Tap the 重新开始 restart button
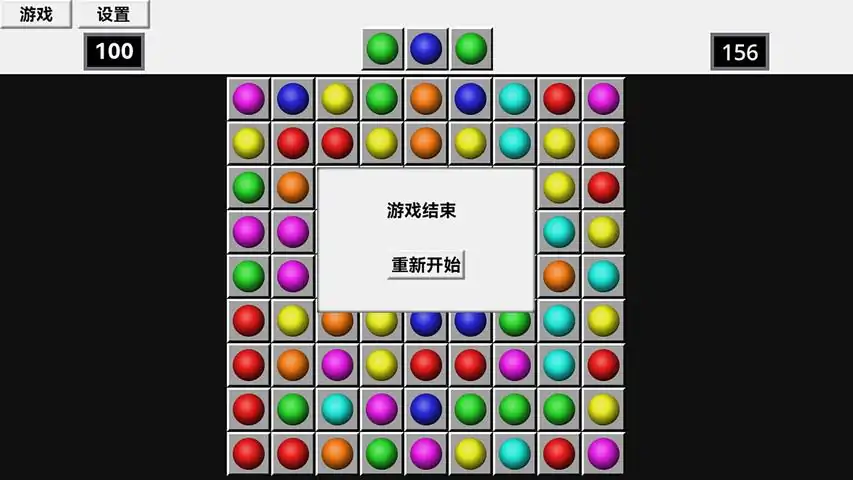This screenshot has width=853, height=480. pyautogui.click(x=426, y=265)
